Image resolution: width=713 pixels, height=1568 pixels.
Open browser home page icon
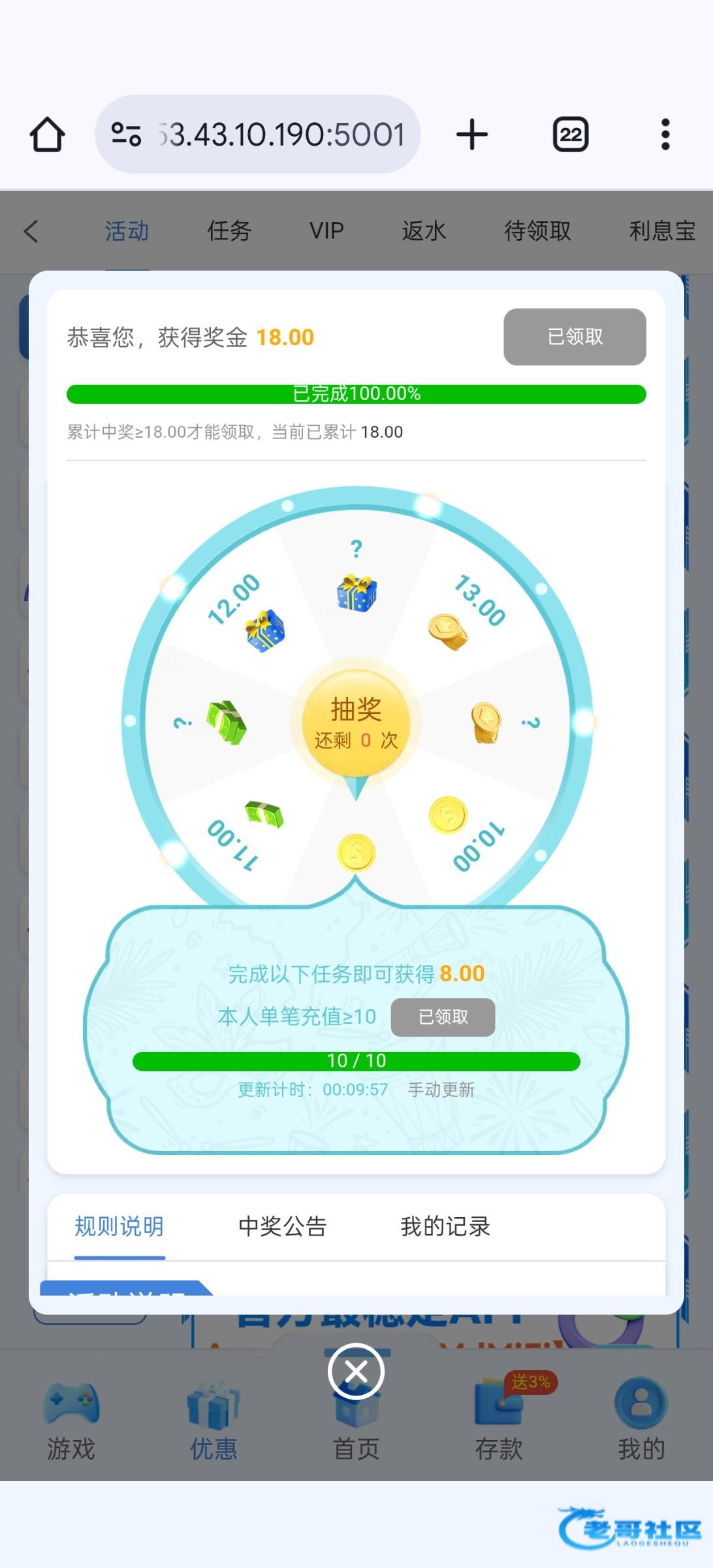(47, 135)
